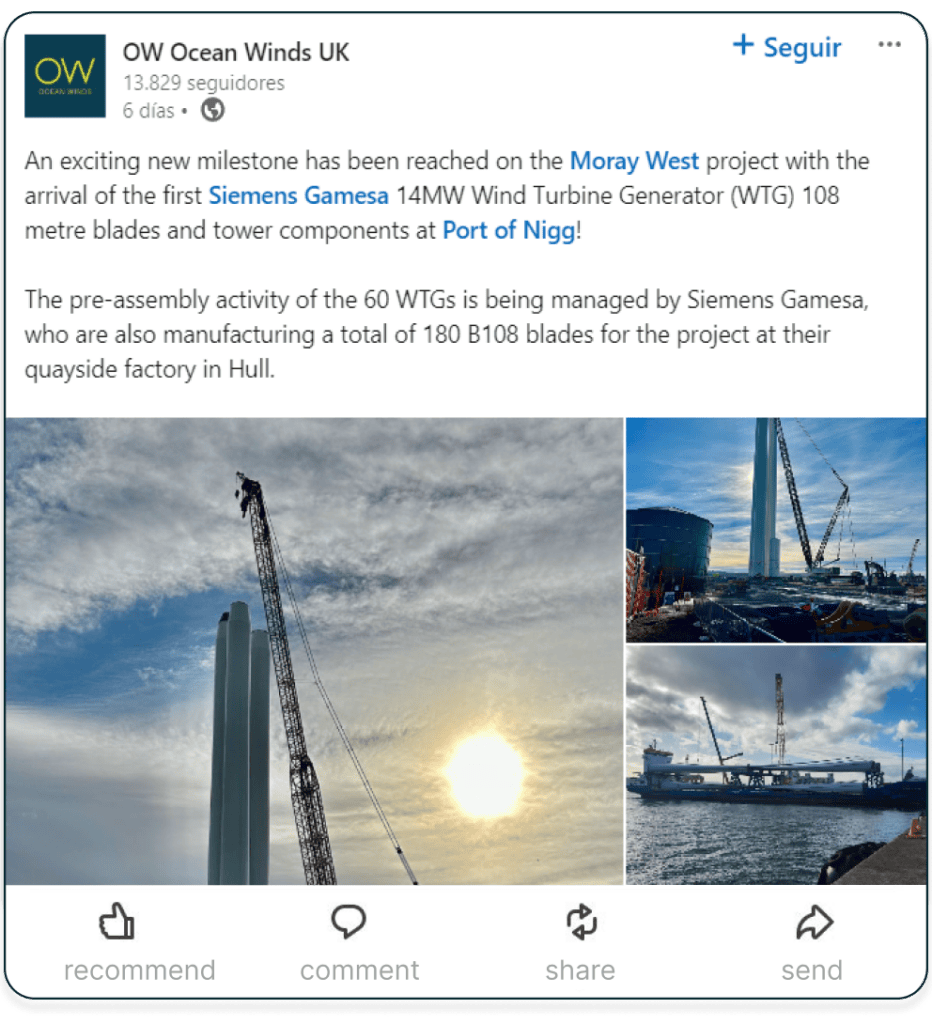Open the Port of Nigg link
Image resolution: width=932 pixels, height=1024 pixels.
pyautogui.click(x=509, y=230)
